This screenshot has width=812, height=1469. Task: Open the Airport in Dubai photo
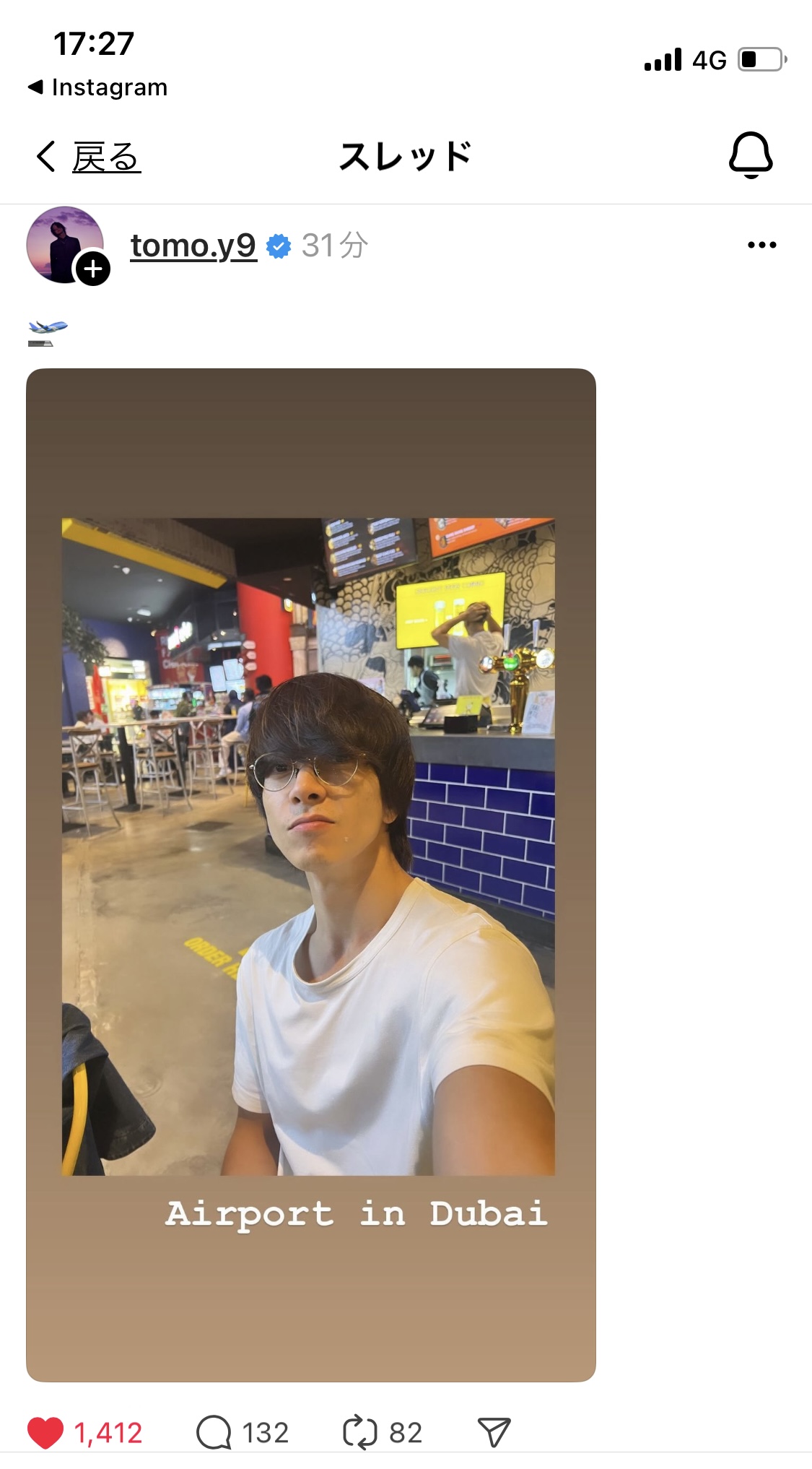311,875
